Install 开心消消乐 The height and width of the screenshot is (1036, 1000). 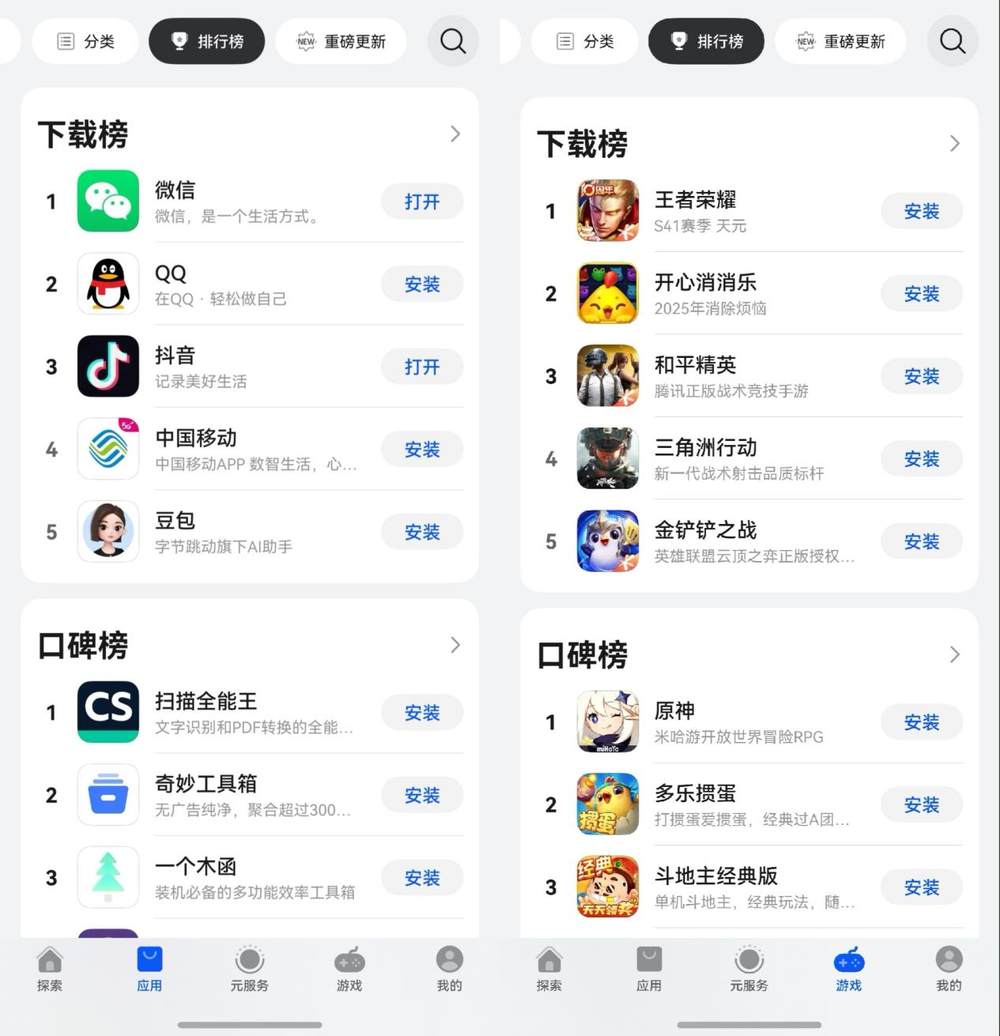point(921,294)
